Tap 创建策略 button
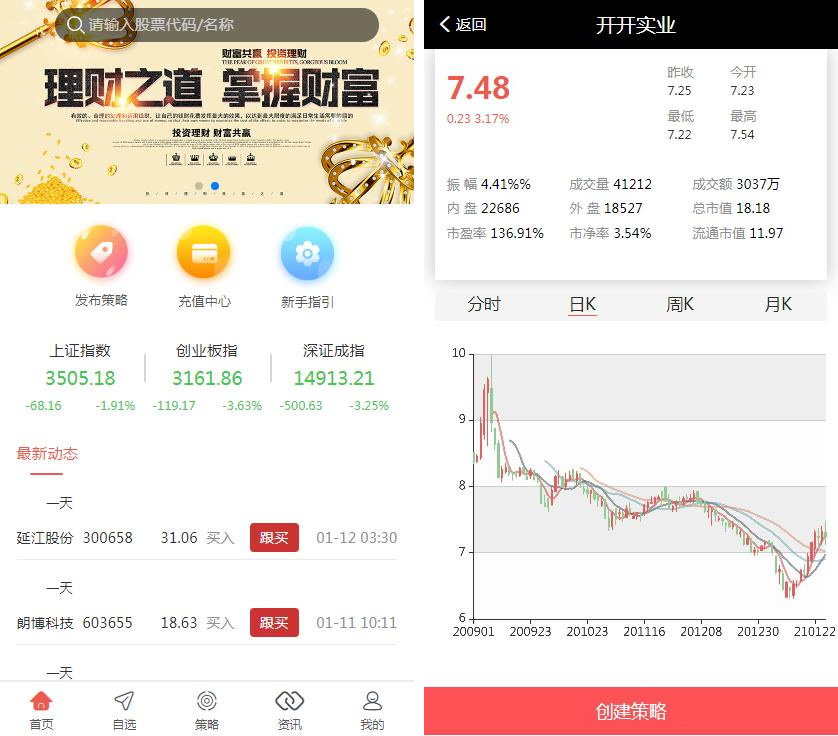838x736 pixels. [631, 711]
